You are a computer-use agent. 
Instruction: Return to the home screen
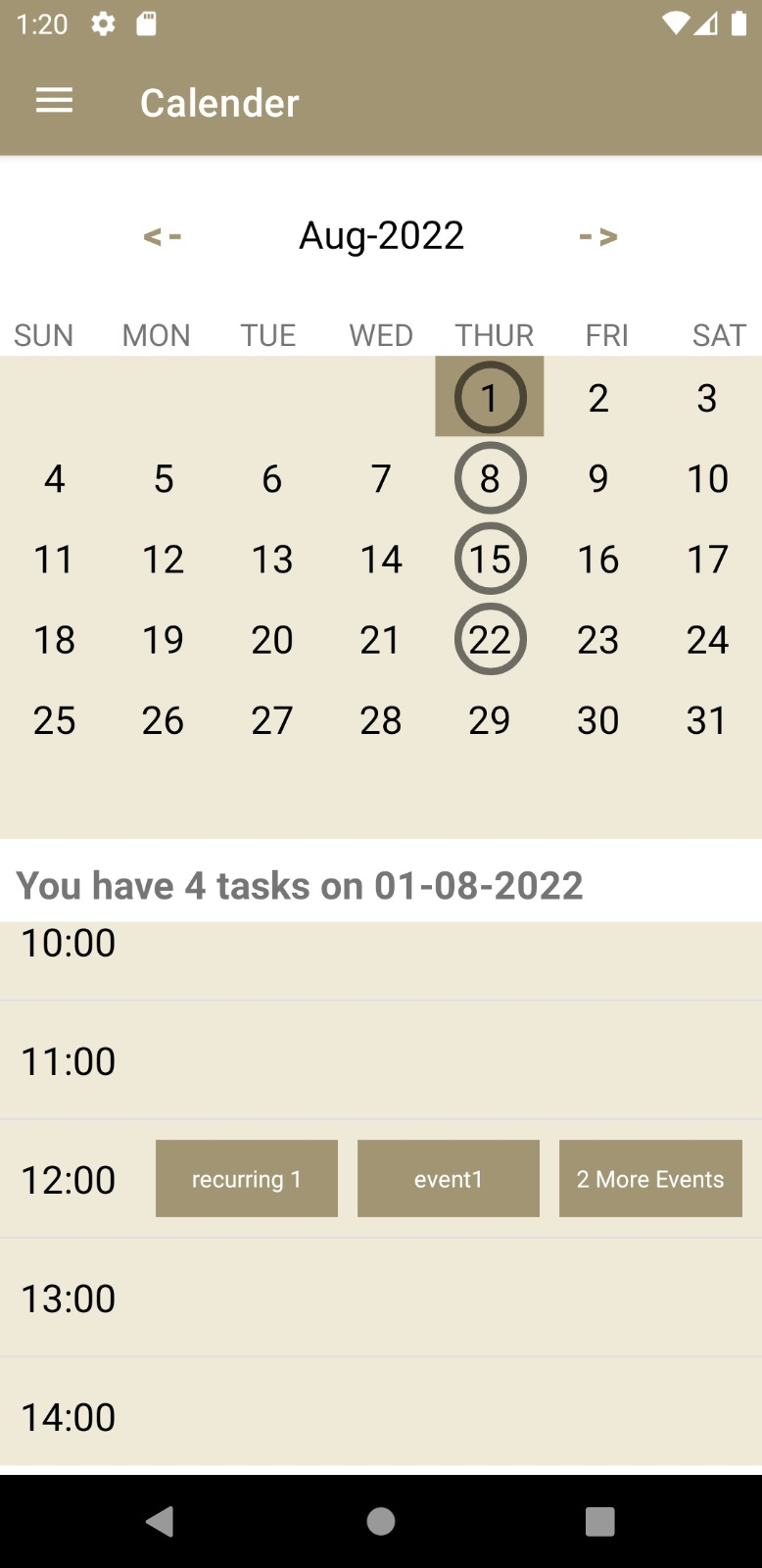click(381, 1521)
